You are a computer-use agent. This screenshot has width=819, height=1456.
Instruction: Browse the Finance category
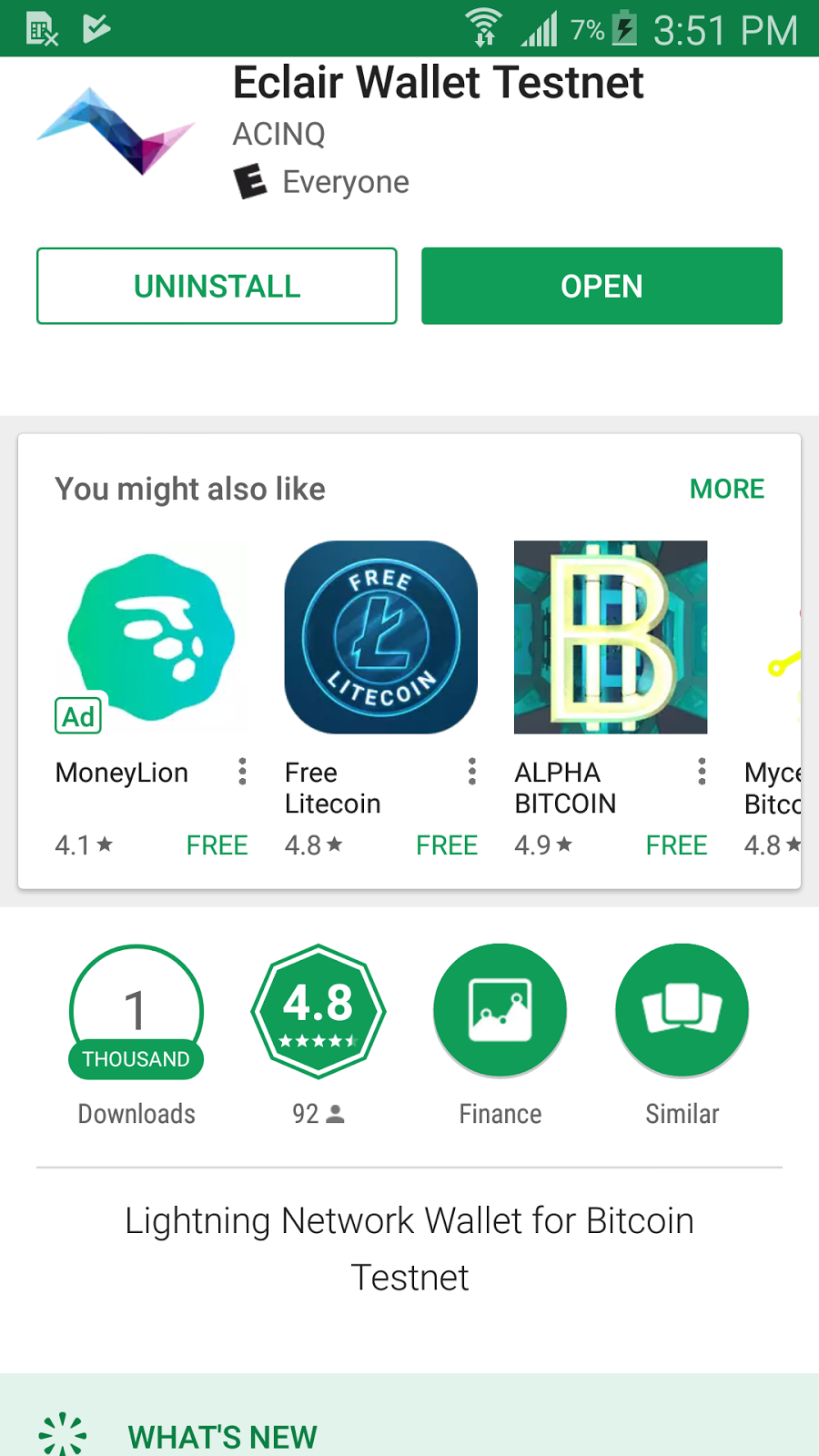[500, 1011]
